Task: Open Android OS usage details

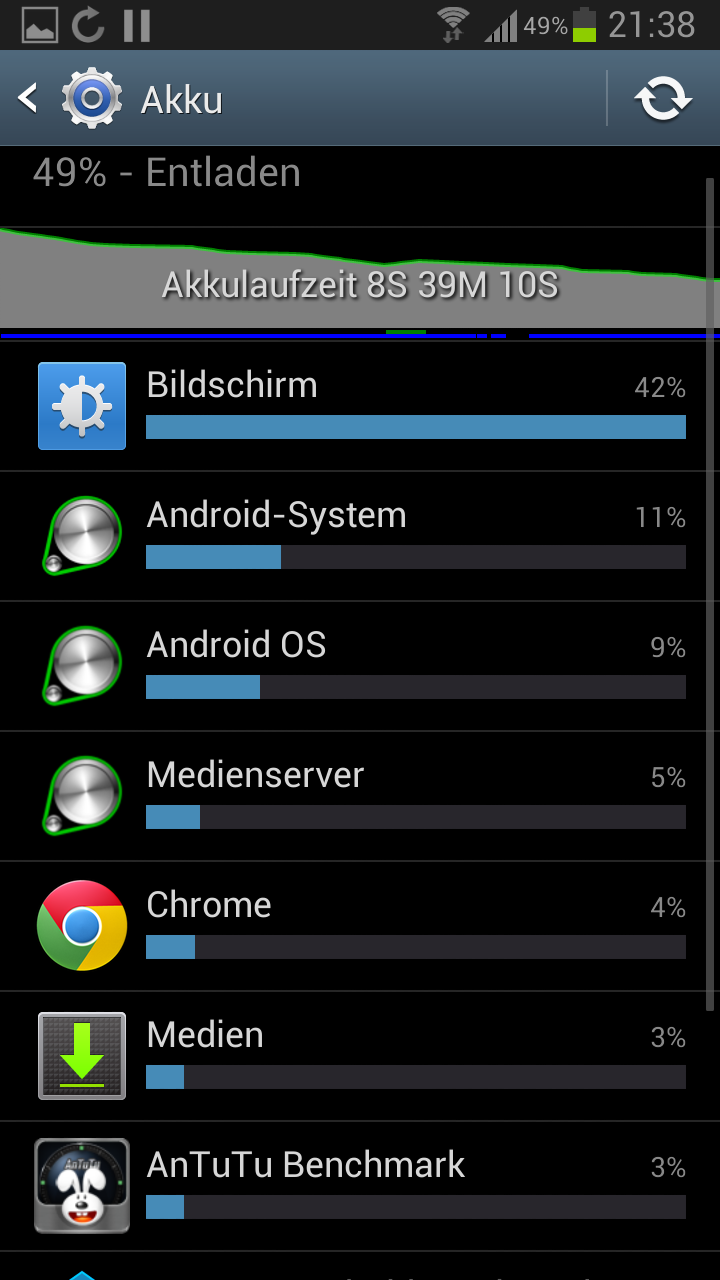Action: click(x=360, y=666)
